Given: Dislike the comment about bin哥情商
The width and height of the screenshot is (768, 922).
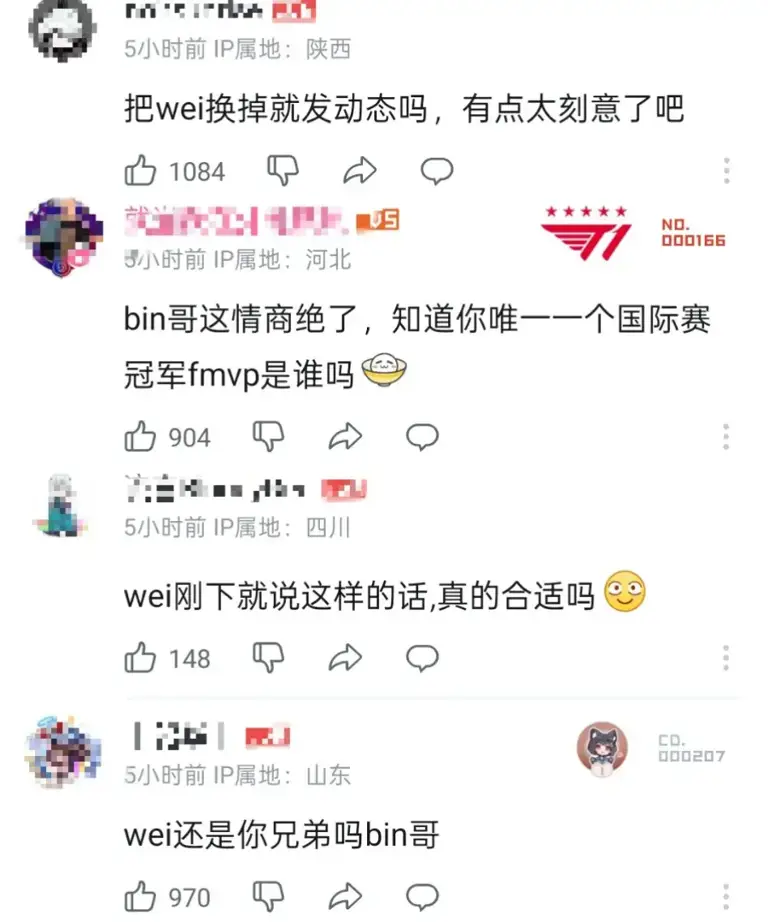Looking at the screenshot, I should pyautogui.click(x=268, y=436).
